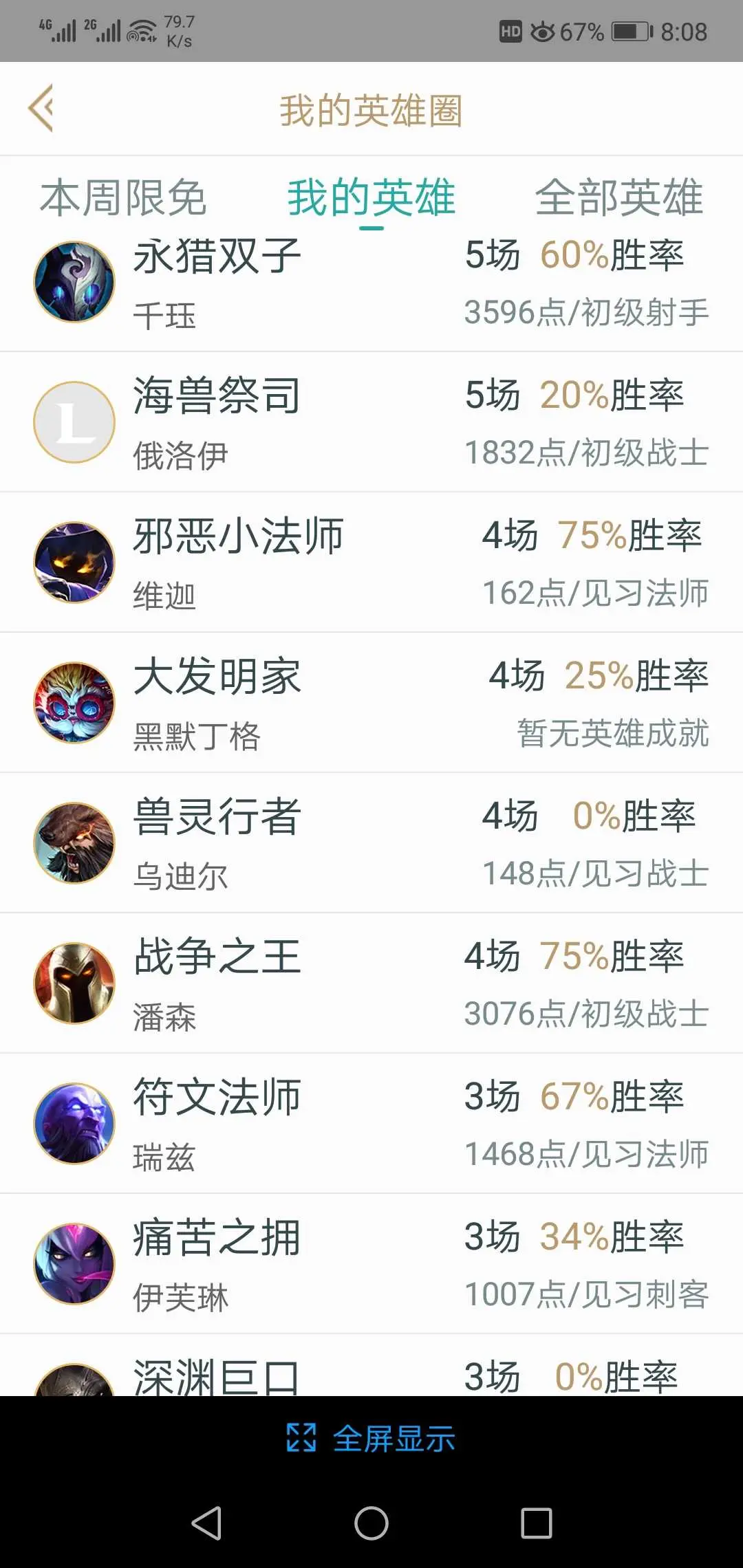Switch to the 本周限免 tab
The image size is (743, 1568).
tap(123, 197)
